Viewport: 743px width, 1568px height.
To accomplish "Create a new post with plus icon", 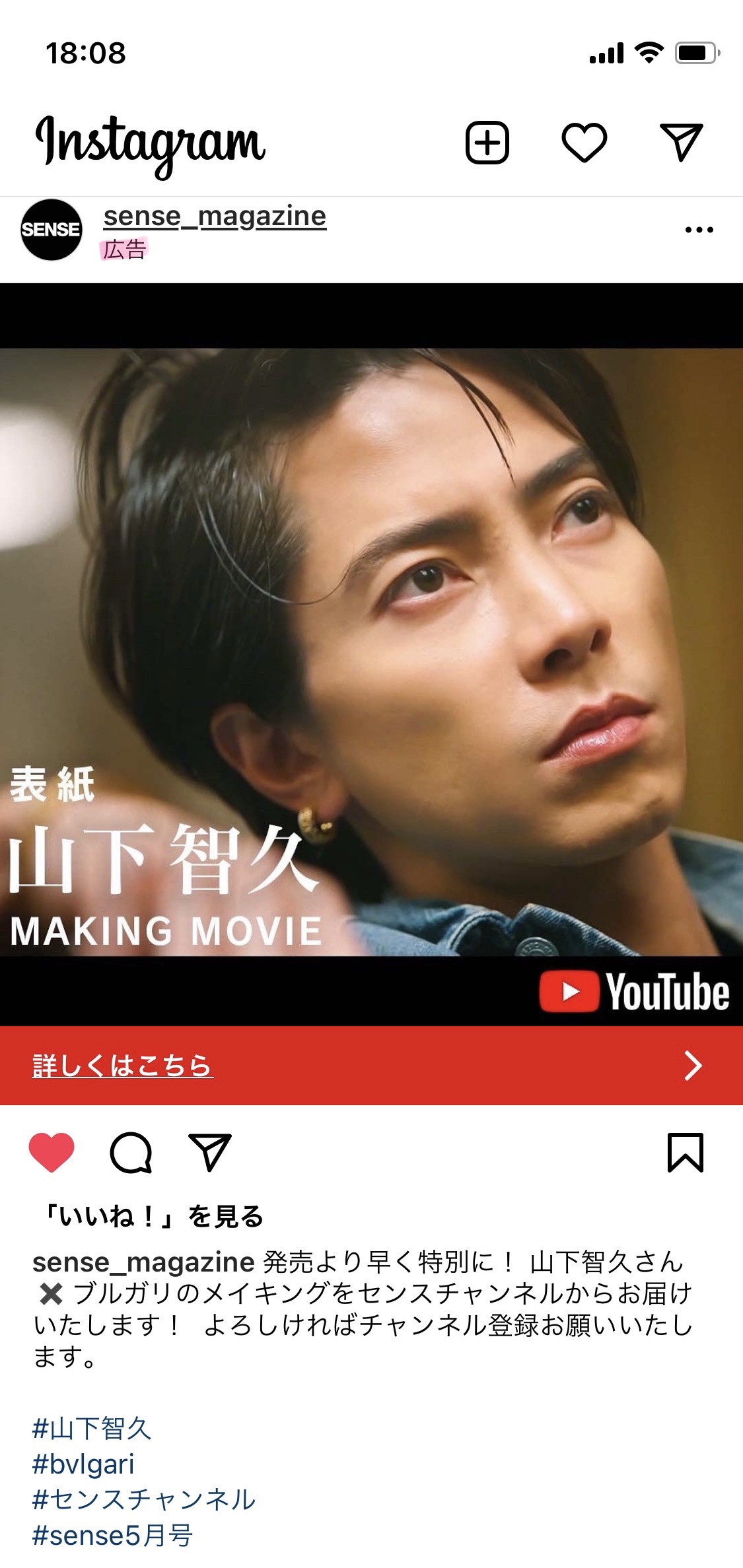I will pyautogui.click(x=487, y=142).
